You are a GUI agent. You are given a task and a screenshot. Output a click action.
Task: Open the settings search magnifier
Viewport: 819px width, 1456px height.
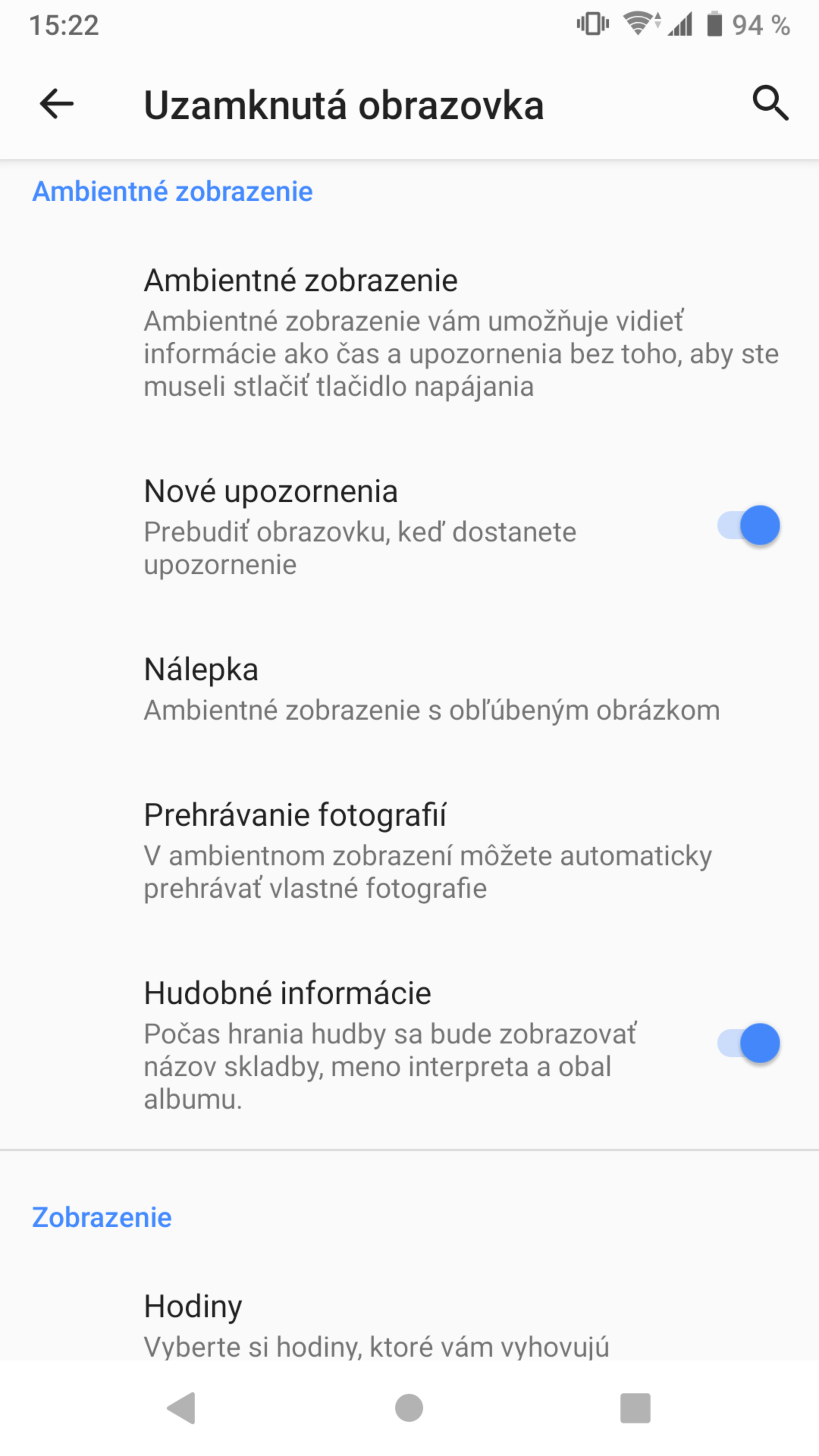[770, 104]
